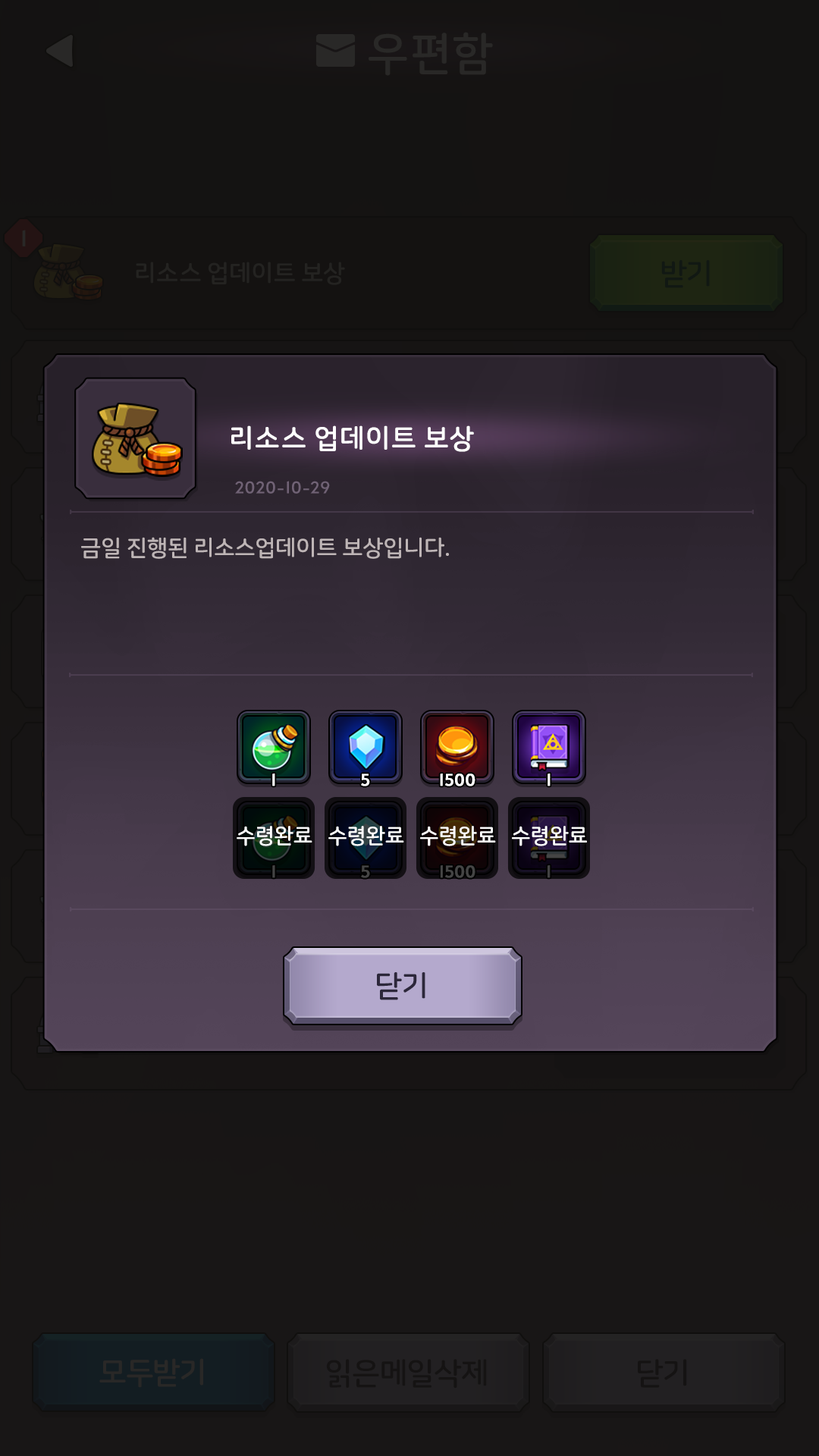Tap the 1500 gold coins reward

pos(457,748)
